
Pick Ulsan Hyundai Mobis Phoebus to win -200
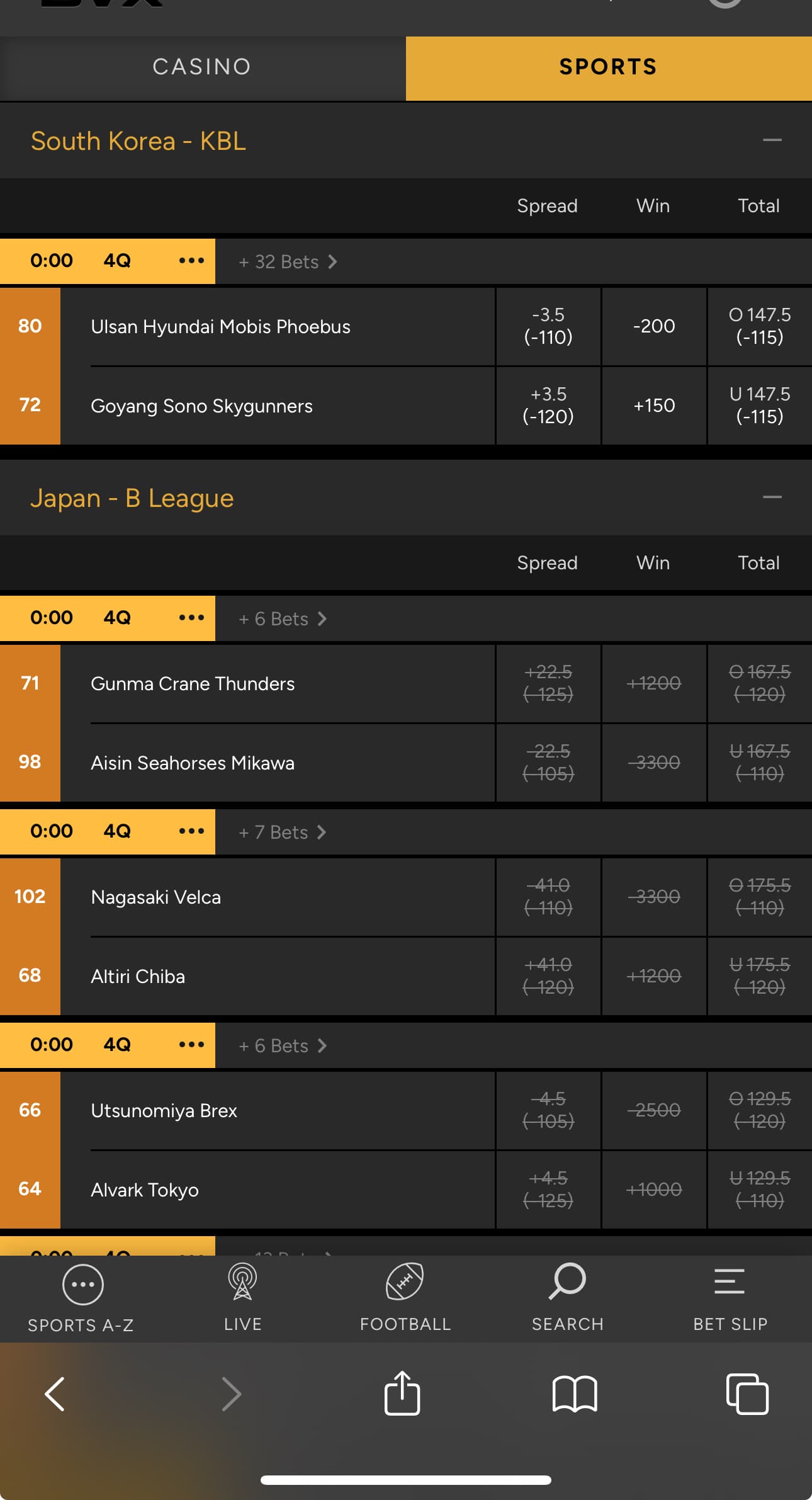[x=653, y=326]
